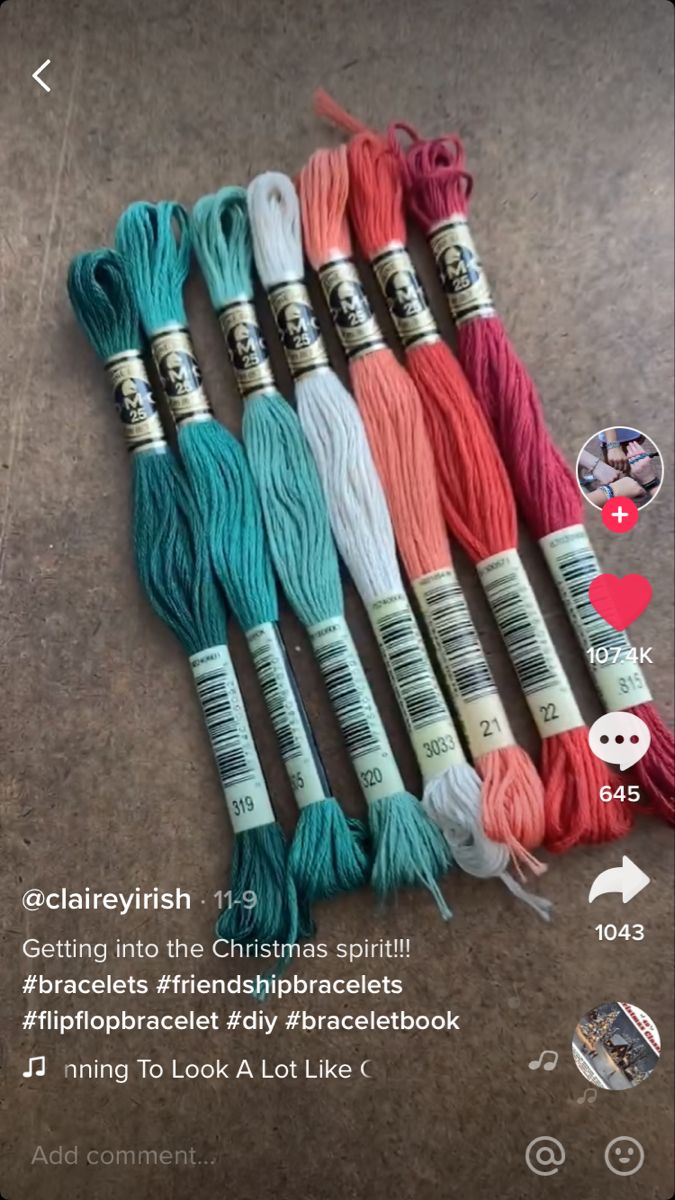This screenshot has height=1200, width=675.
Task: Open the #flipflopbracelet hashtag
Action: (120, 1021)
